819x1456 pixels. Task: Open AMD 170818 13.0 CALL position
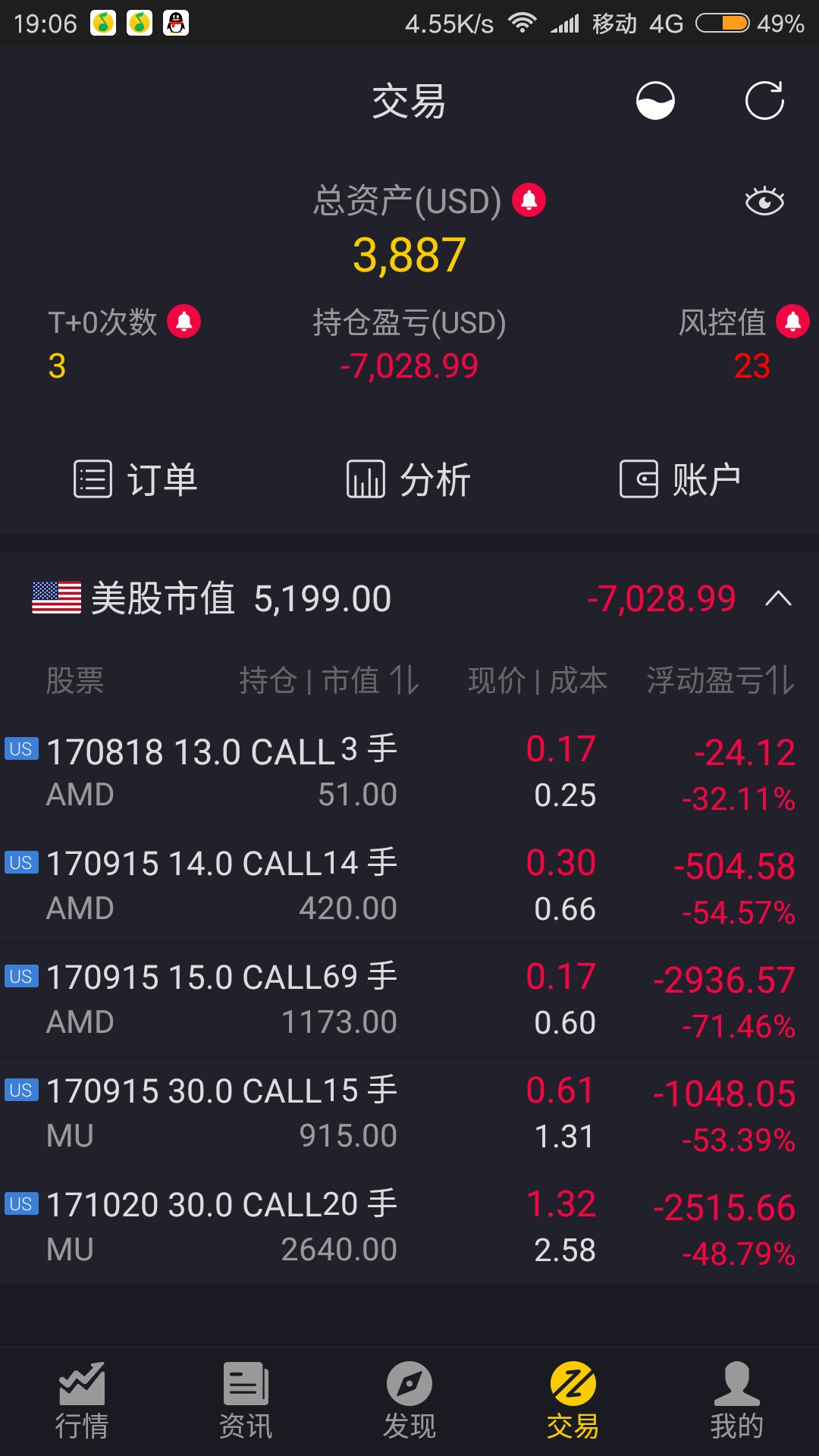point(409,773)
